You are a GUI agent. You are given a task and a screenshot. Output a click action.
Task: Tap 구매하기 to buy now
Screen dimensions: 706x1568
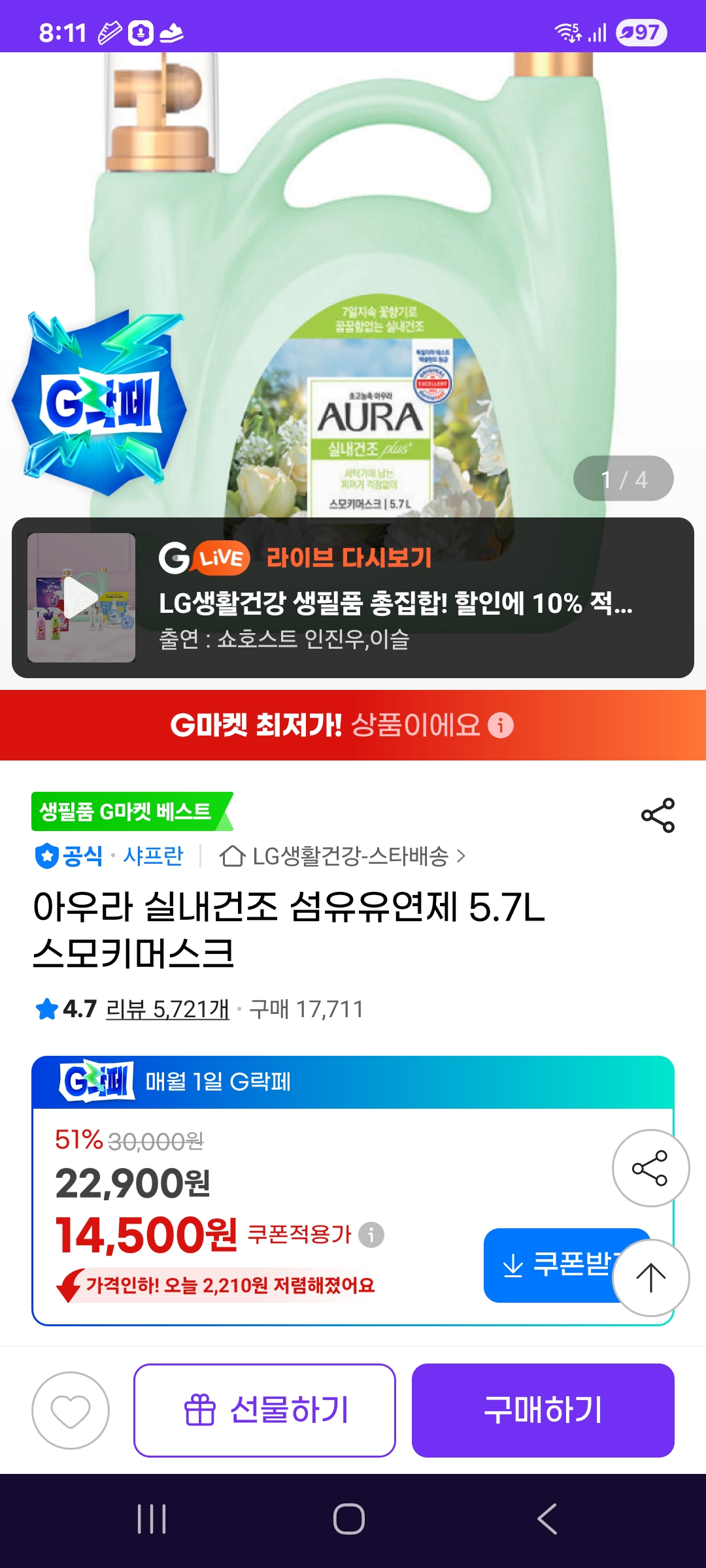[x=543, y=1410]
